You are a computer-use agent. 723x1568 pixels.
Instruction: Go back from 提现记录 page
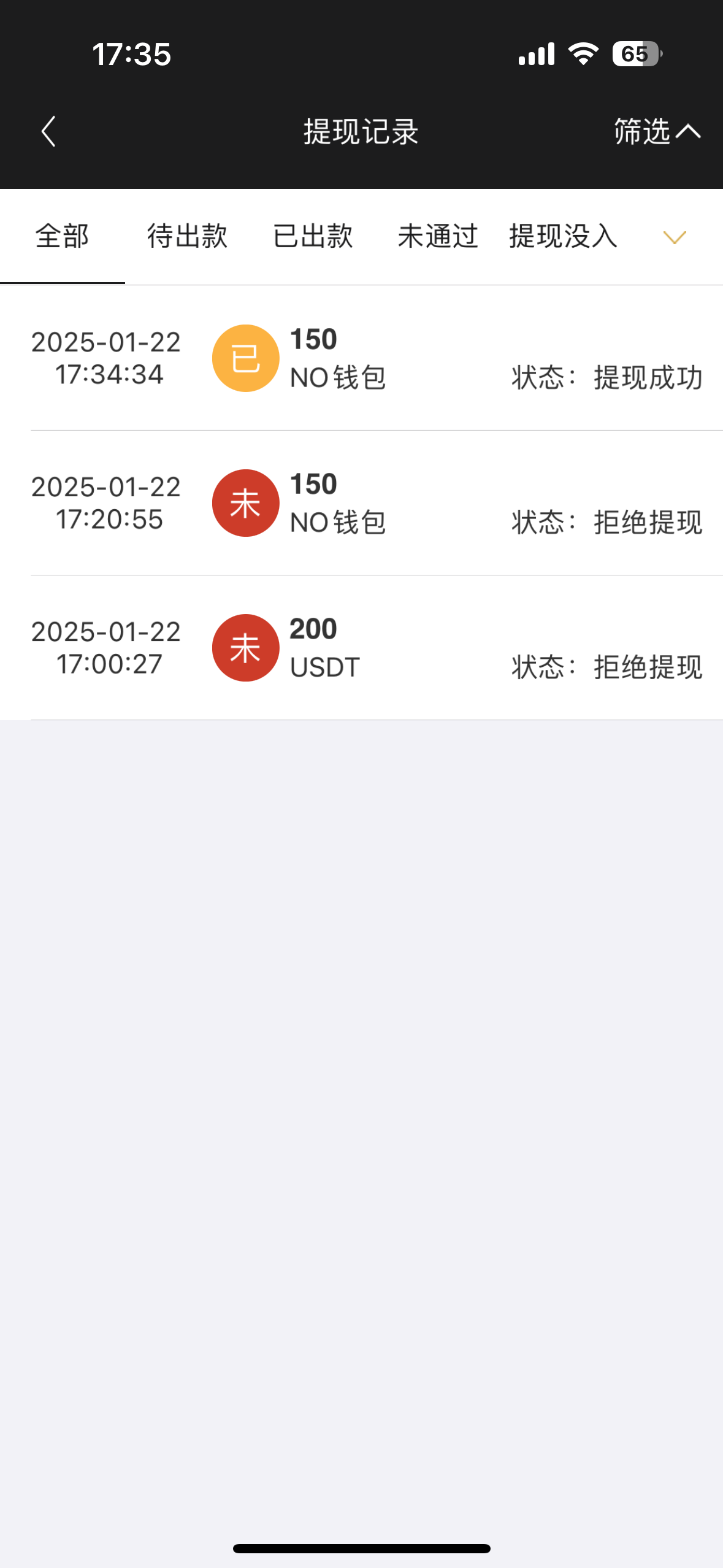[48, 131]
